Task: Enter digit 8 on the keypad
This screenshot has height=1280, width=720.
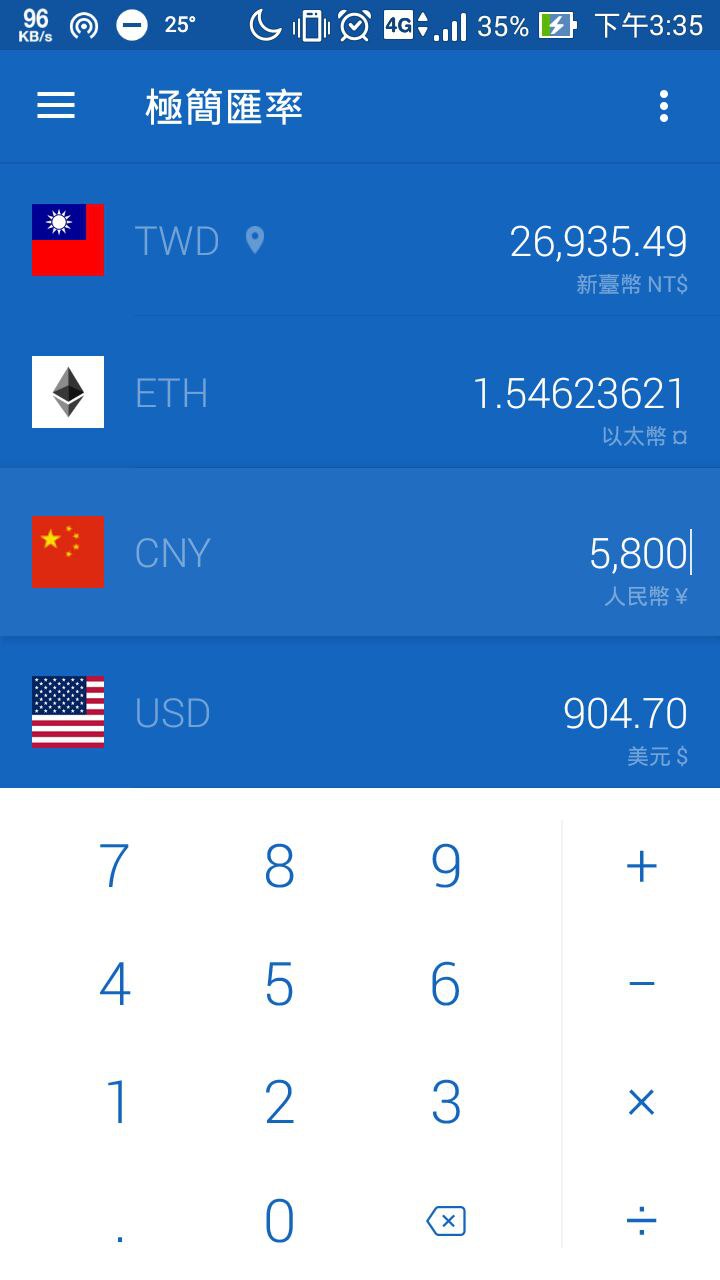Action: [280, 866]
